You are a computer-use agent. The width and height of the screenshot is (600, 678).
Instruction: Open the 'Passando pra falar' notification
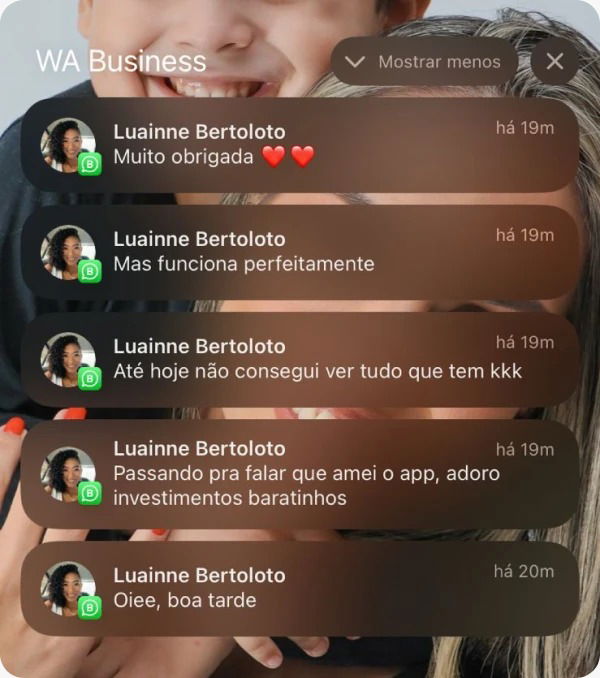click(300, 472)
